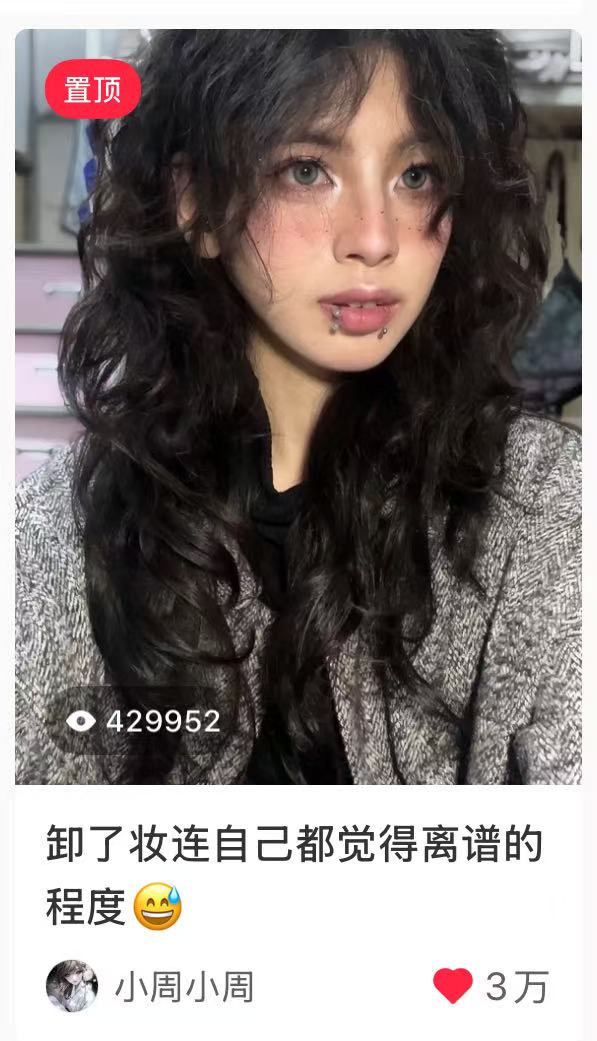Image resolution: width=597 pixels, height=1041 pixels.
Task: Open 小周小周's profile avatar
Action: coord(72,986)
